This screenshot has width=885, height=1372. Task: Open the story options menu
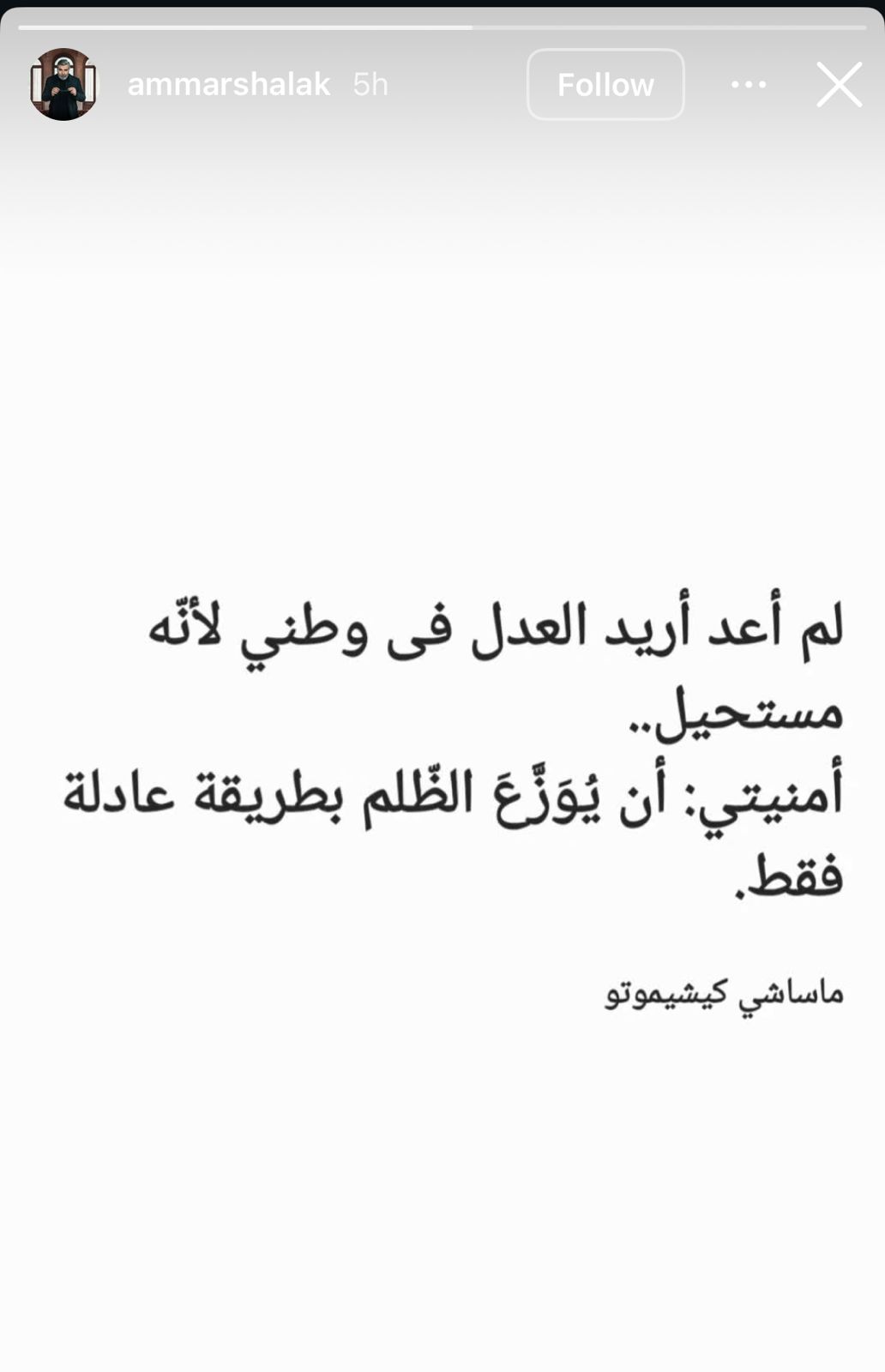coord(749,84)
